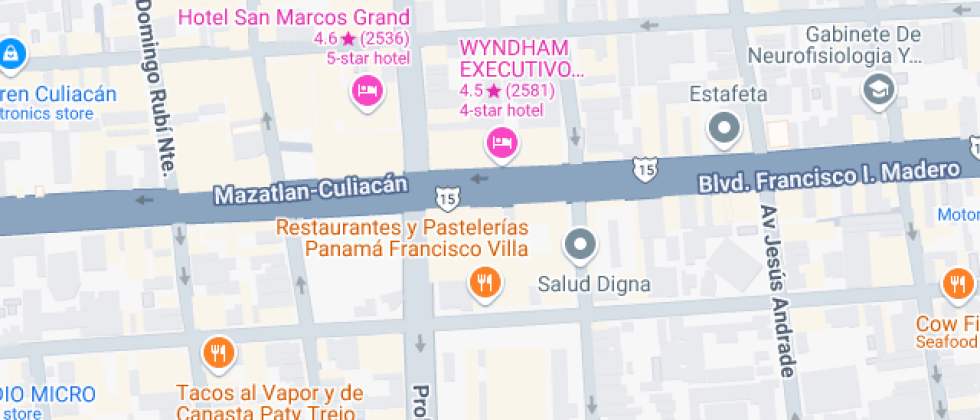Tap the Panamá Francisco Villa restaurant pin

click(485, 283)
